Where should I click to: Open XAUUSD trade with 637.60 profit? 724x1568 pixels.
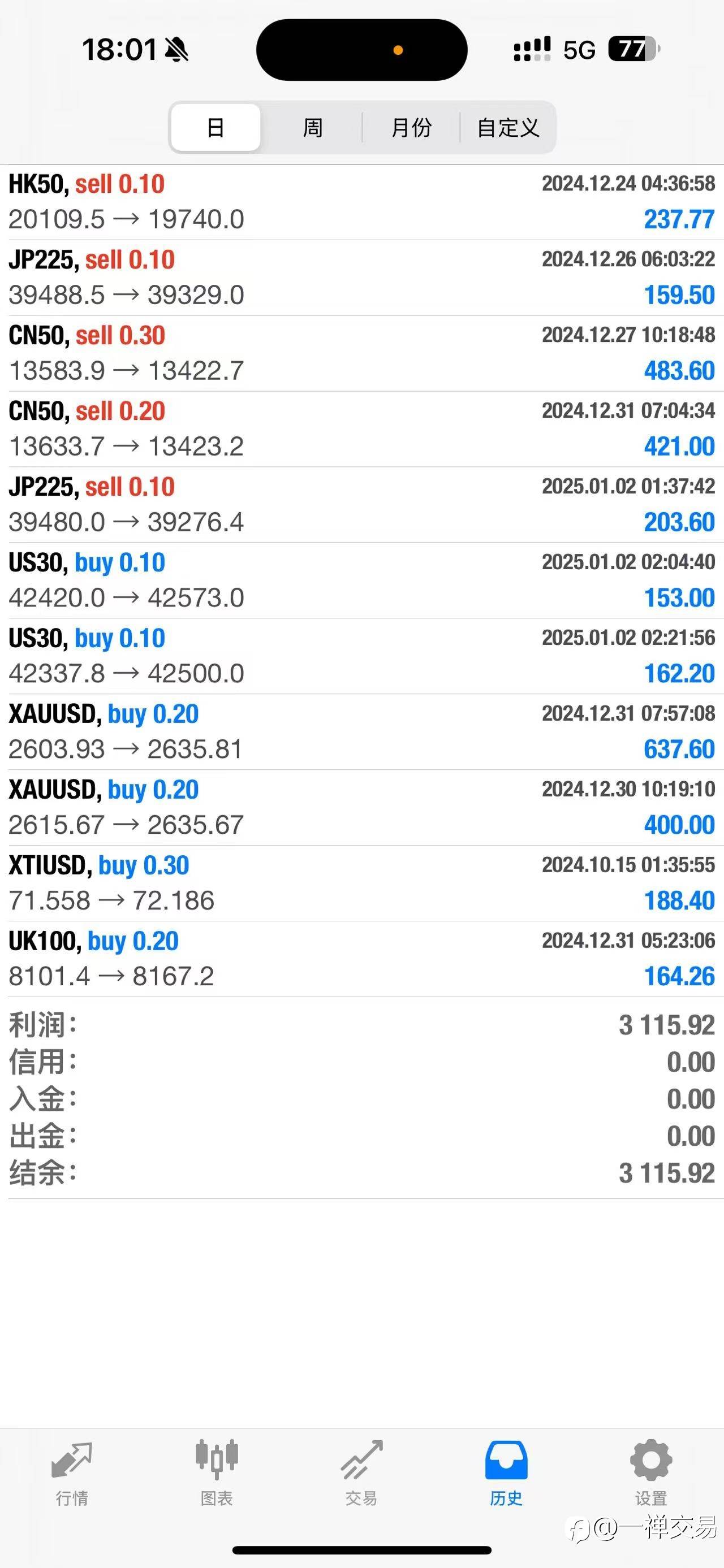click(361, 731)
